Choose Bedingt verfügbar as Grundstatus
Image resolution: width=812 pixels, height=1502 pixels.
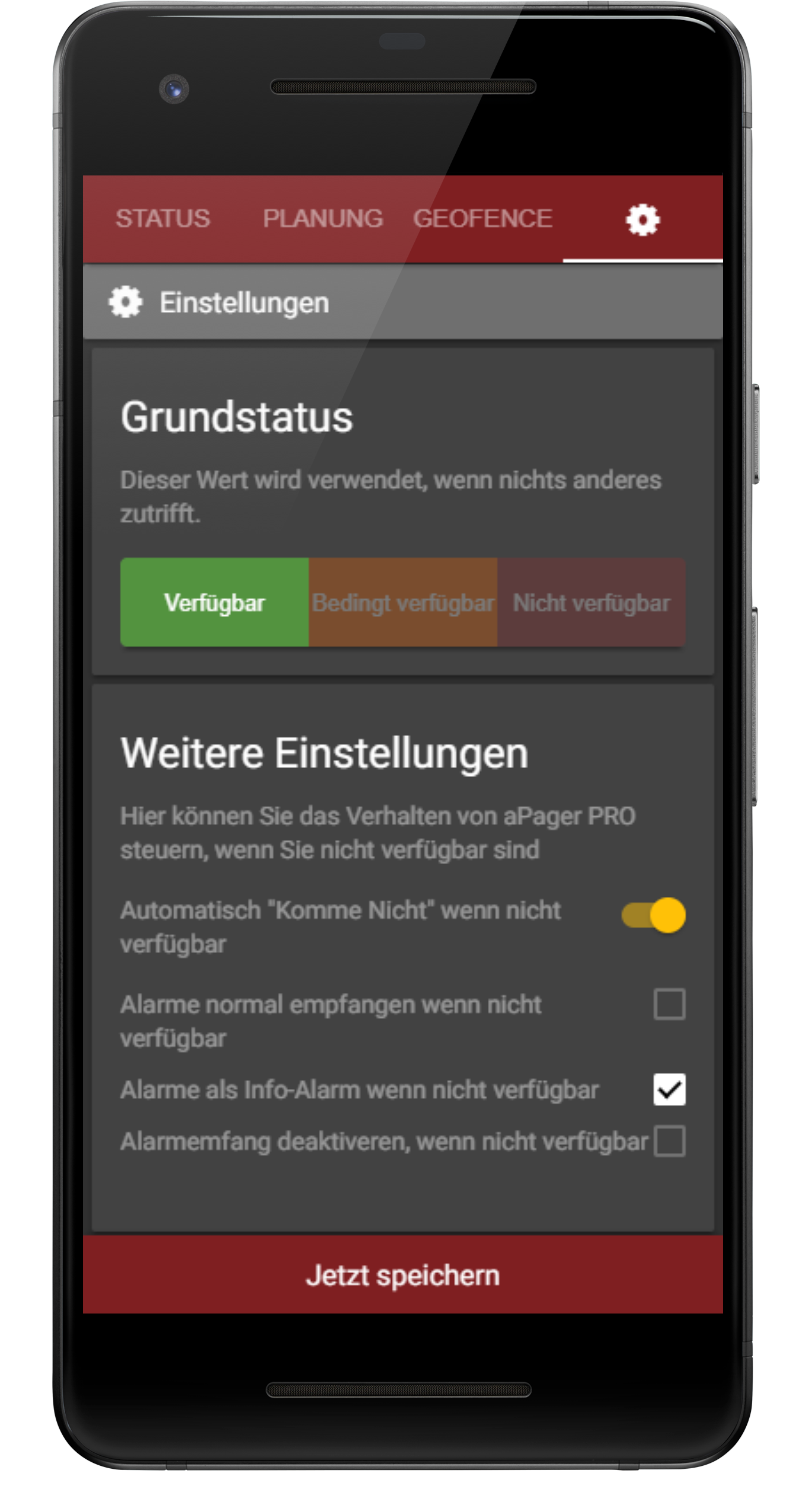403,602
